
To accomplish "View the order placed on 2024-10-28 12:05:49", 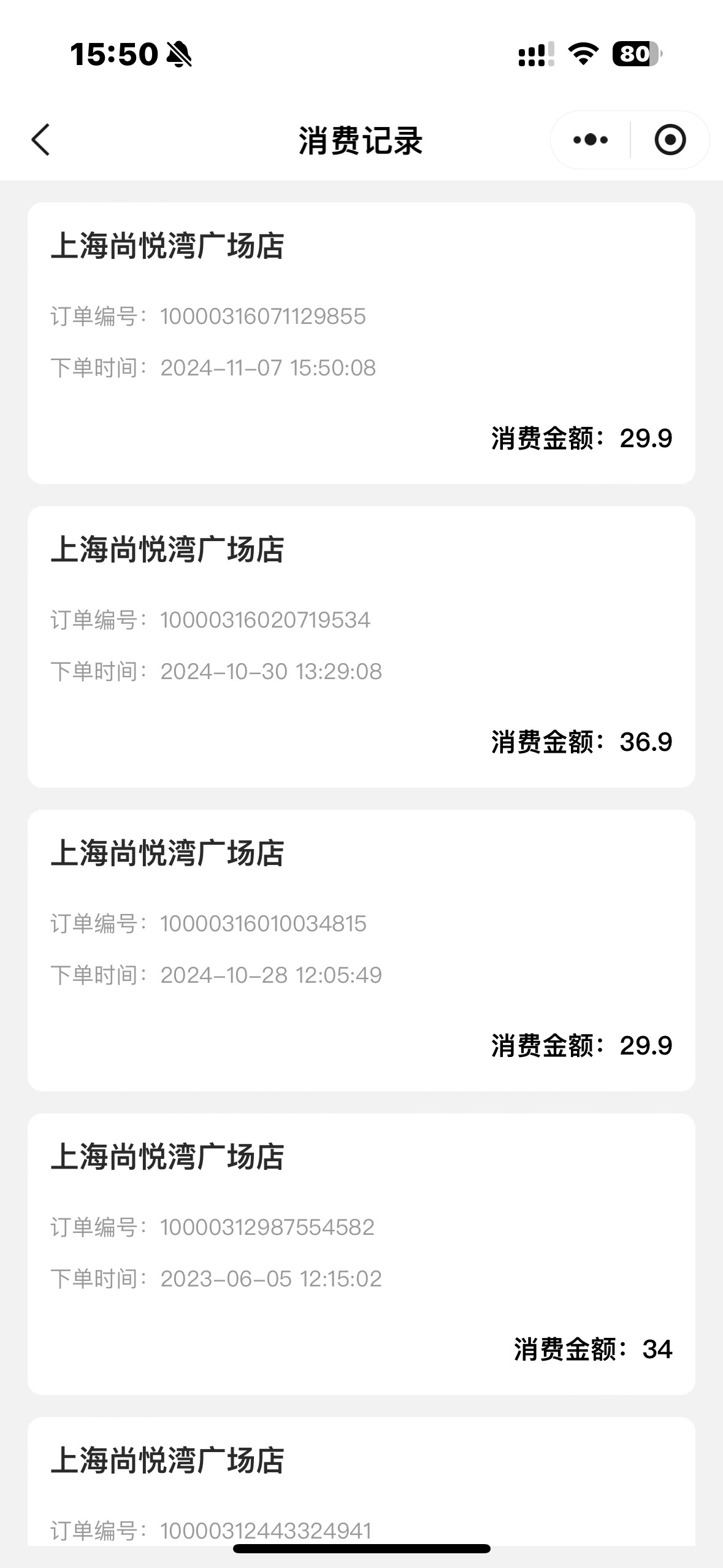I will (361, 950).
